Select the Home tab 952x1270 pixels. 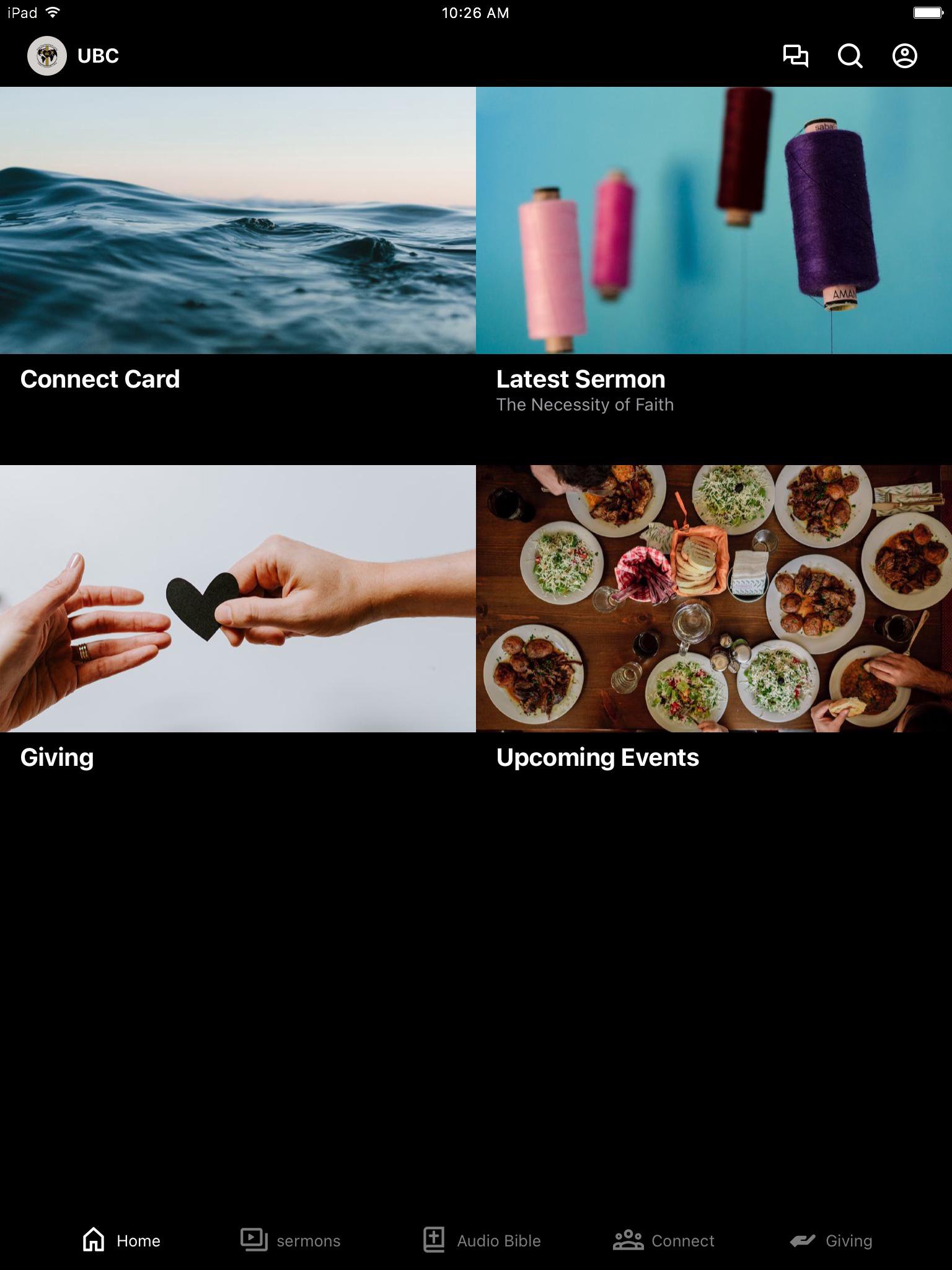click(121, 1240)
